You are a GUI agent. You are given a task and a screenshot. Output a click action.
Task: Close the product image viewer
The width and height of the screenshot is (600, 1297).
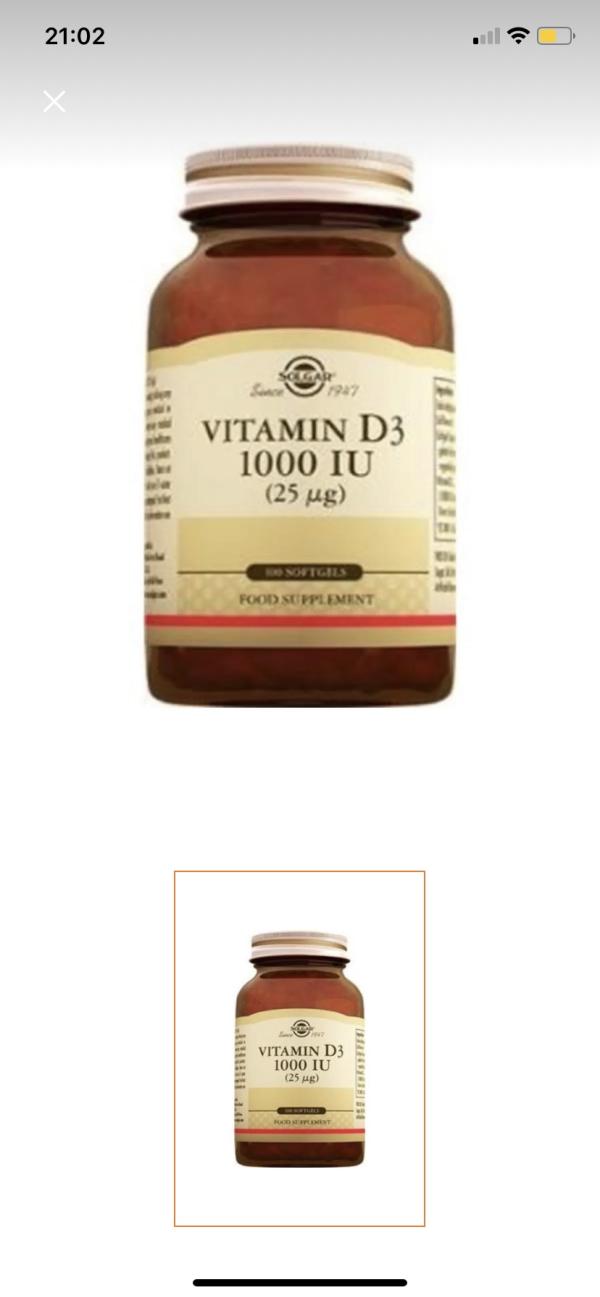coord(54,101)
